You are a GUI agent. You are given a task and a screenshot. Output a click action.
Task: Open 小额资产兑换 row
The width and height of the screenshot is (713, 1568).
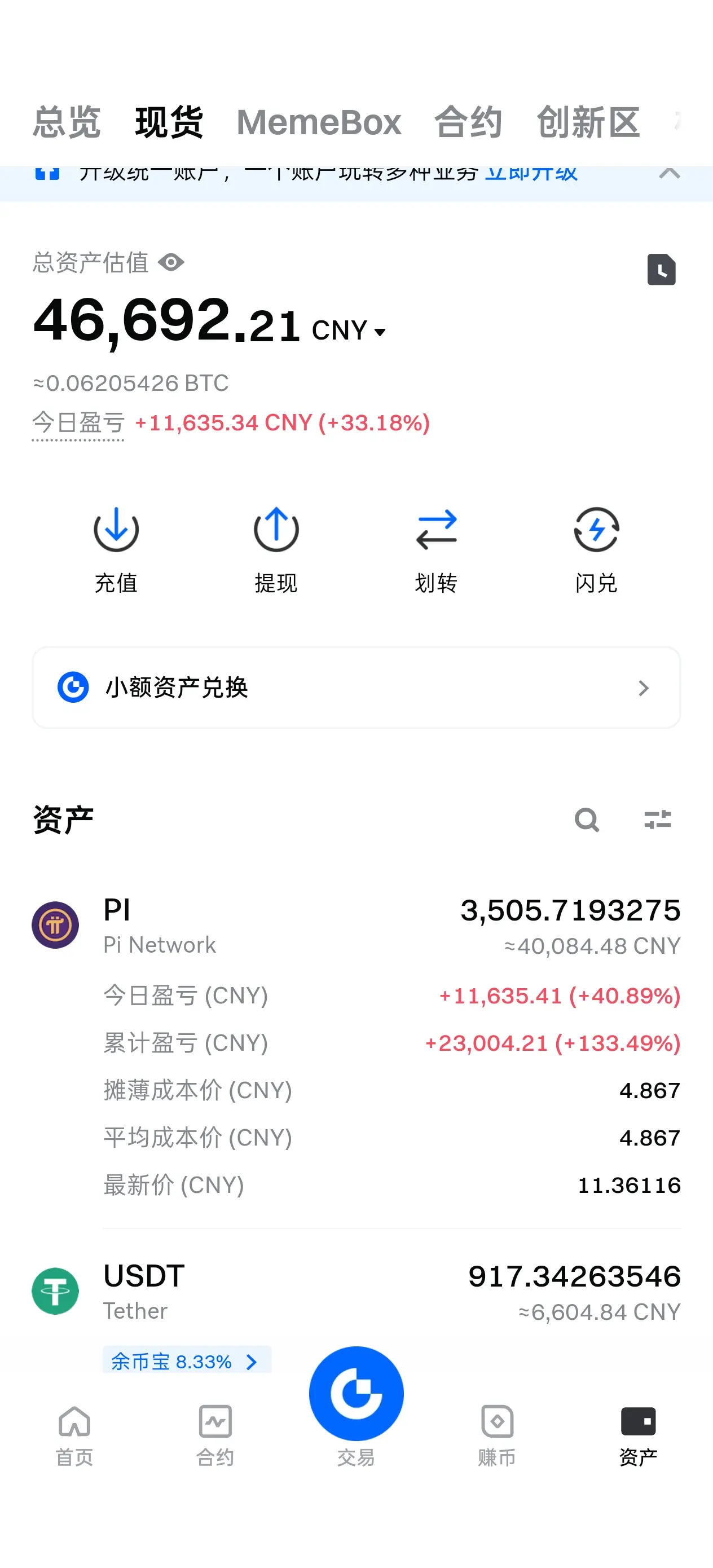click(x=356, y=687)
